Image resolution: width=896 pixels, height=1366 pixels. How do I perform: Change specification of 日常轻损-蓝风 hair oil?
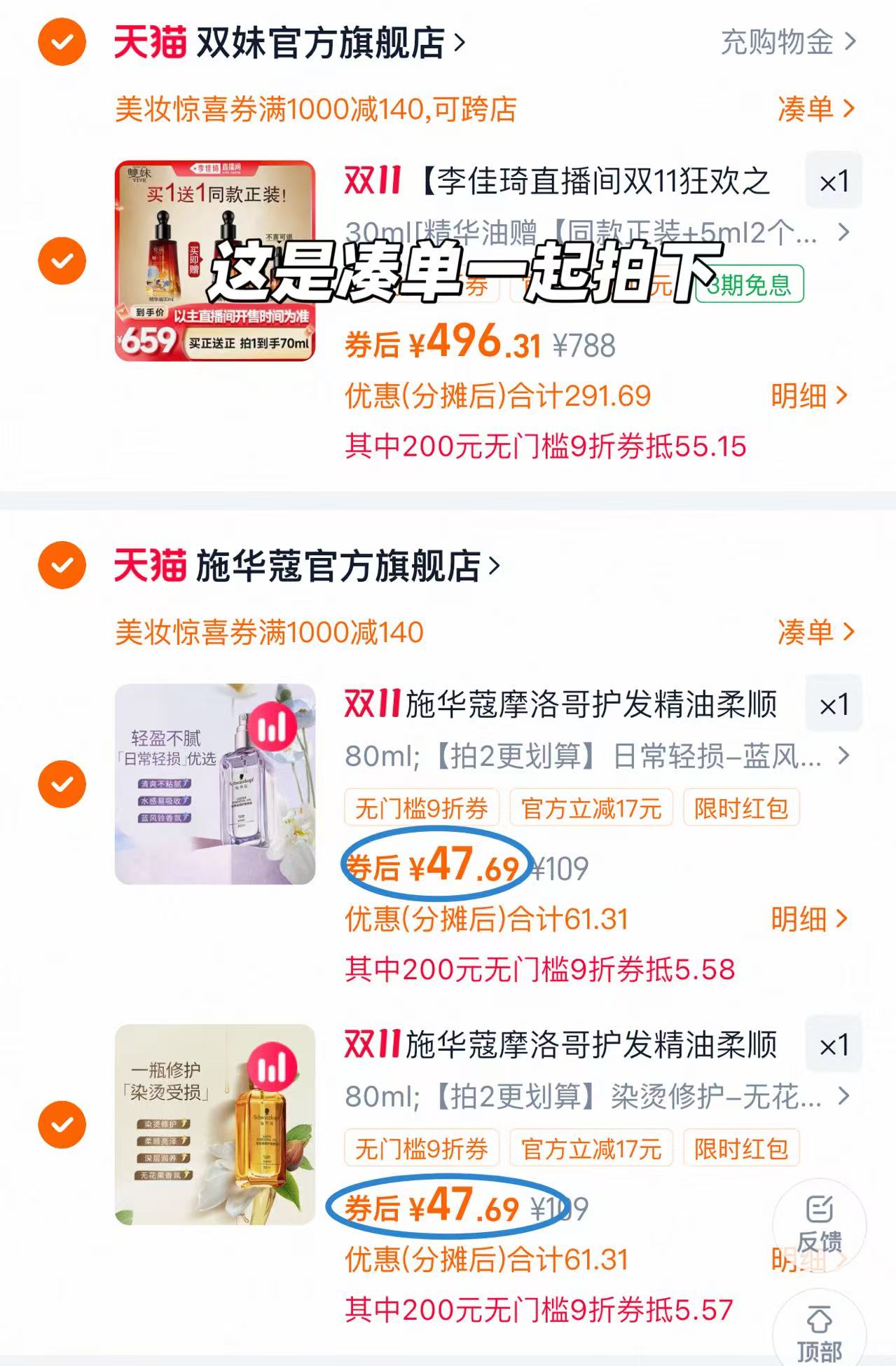595,756
